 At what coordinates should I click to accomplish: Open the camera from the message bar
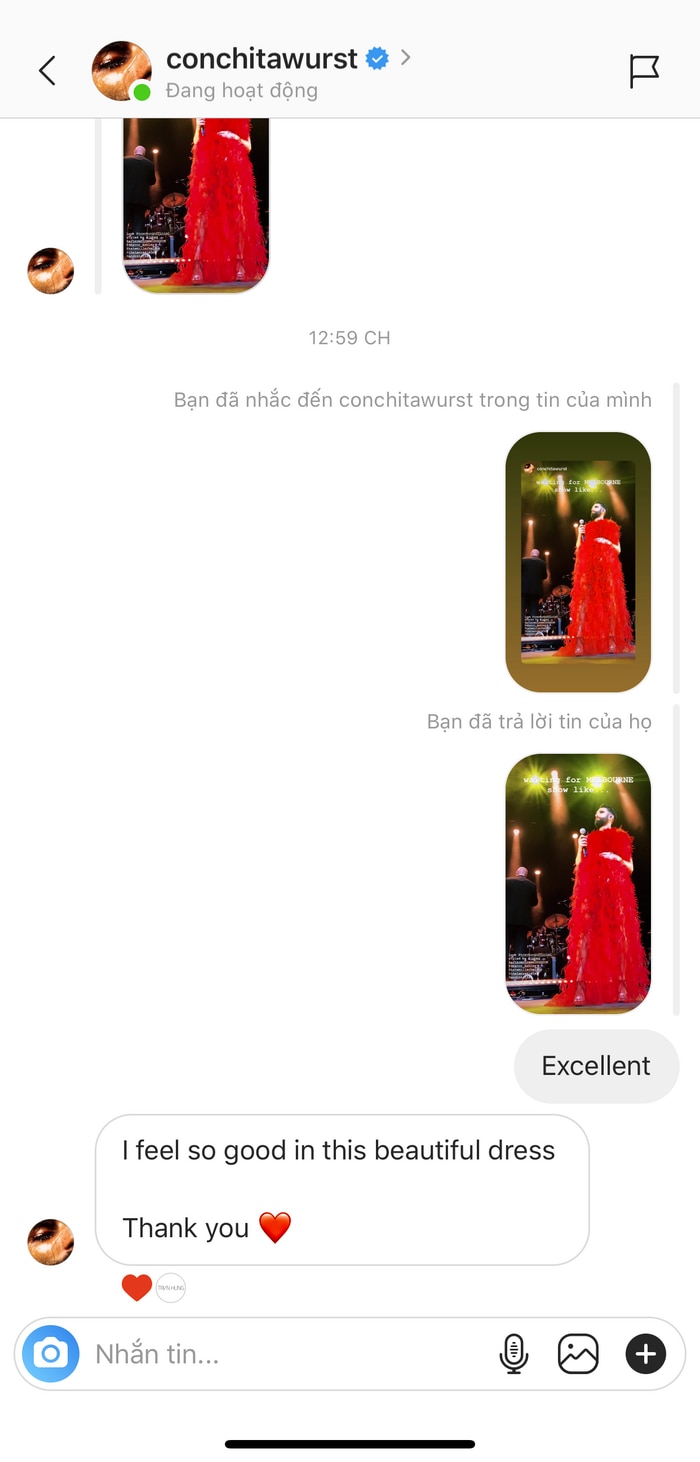[x=50, y=1354]
